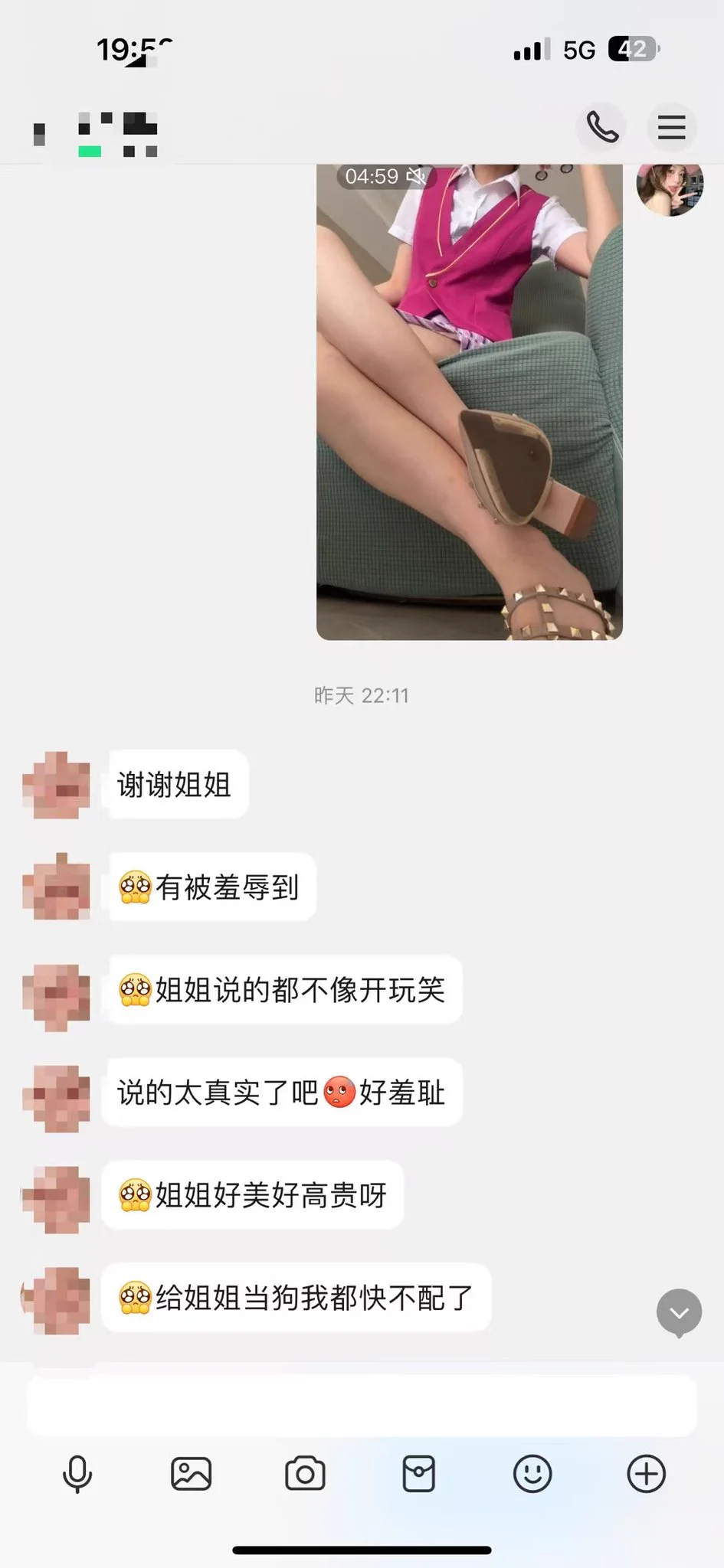Open avatar next to 谢谢姐姐 message
Image resolution: width=724 pixels, height=1568 pixels.
(x=57, y=786)
